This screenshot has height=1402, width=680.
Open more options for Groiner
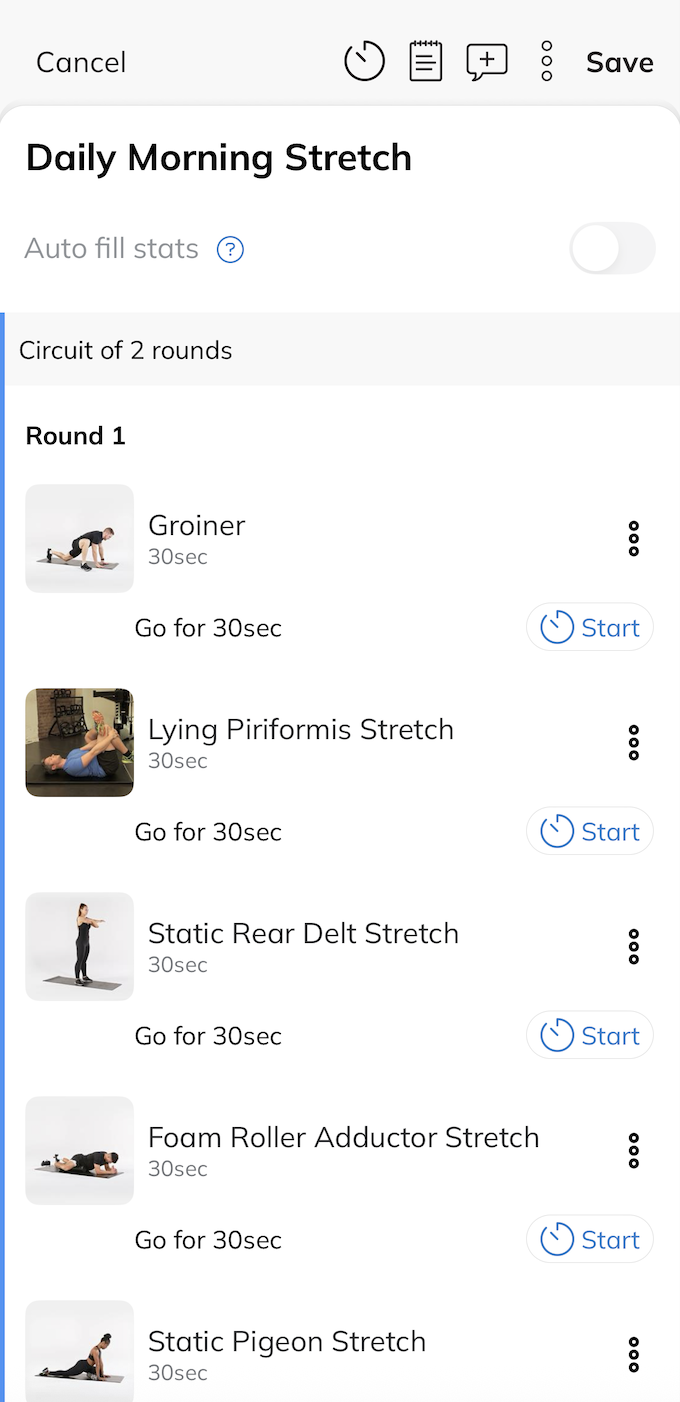[x=633, y=539]
